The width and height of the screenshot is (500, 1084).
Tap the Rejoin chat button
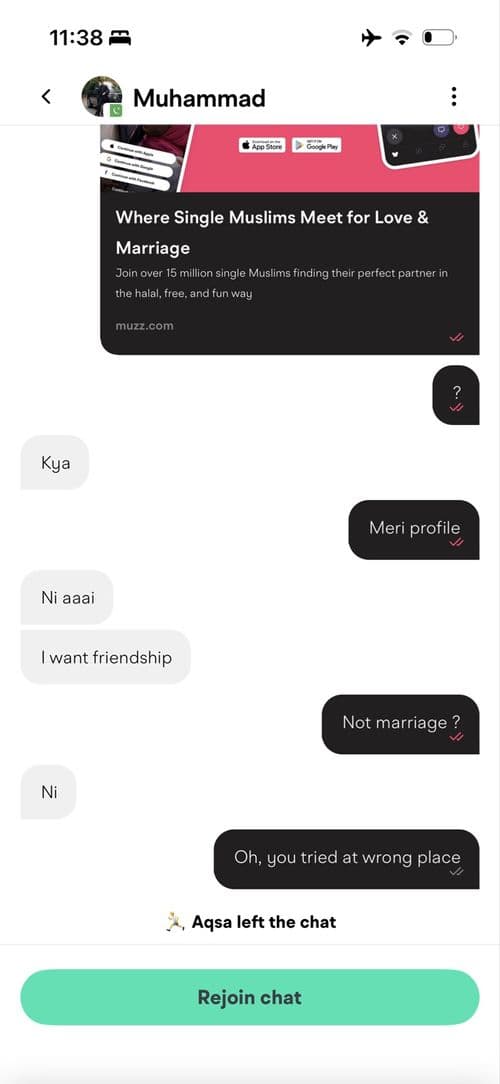point(250,997)
